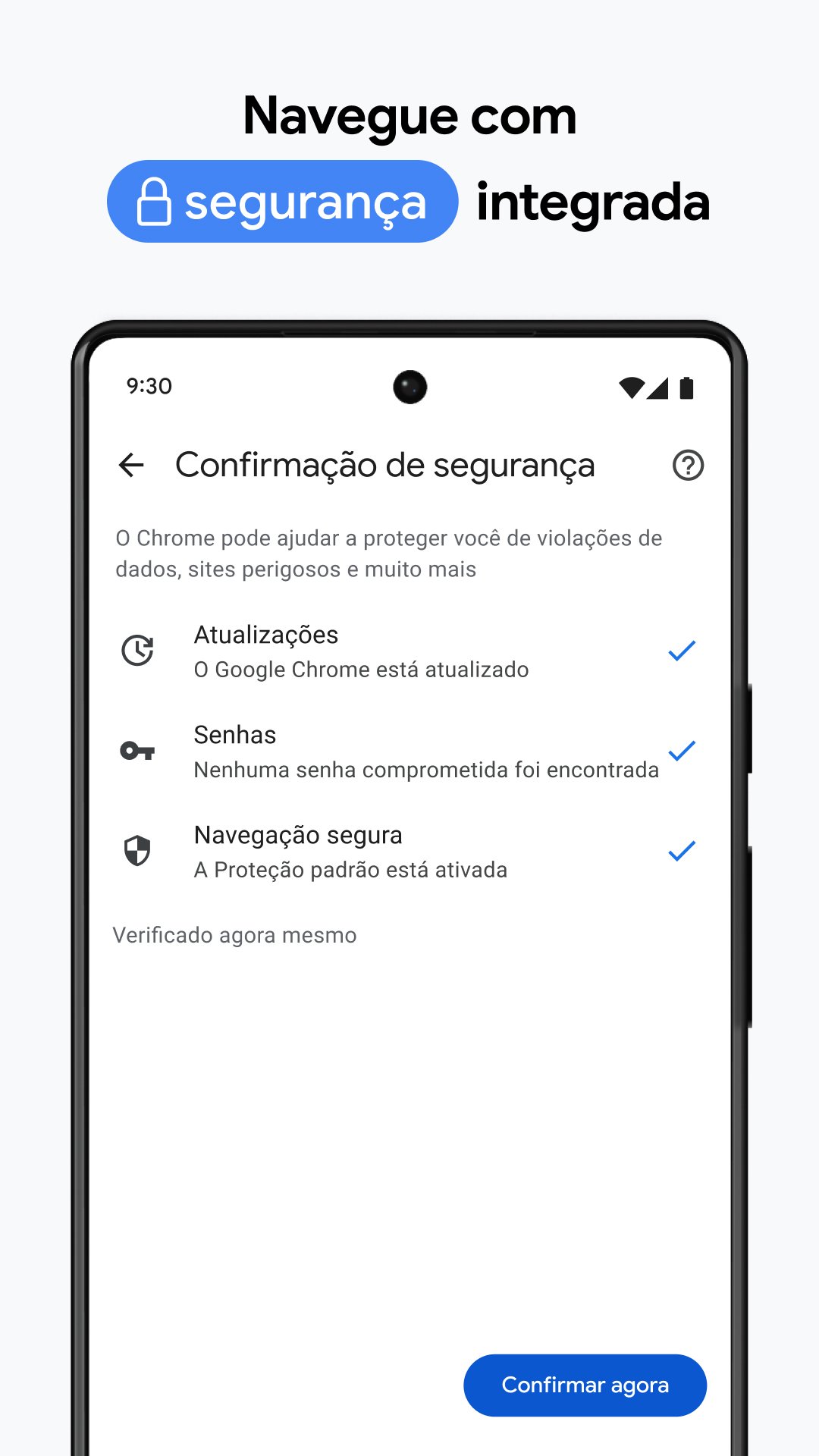Tap the Wi-Fi status icon
The height and width of the screenshot is (1456, 819).
[x=632, y=387]
